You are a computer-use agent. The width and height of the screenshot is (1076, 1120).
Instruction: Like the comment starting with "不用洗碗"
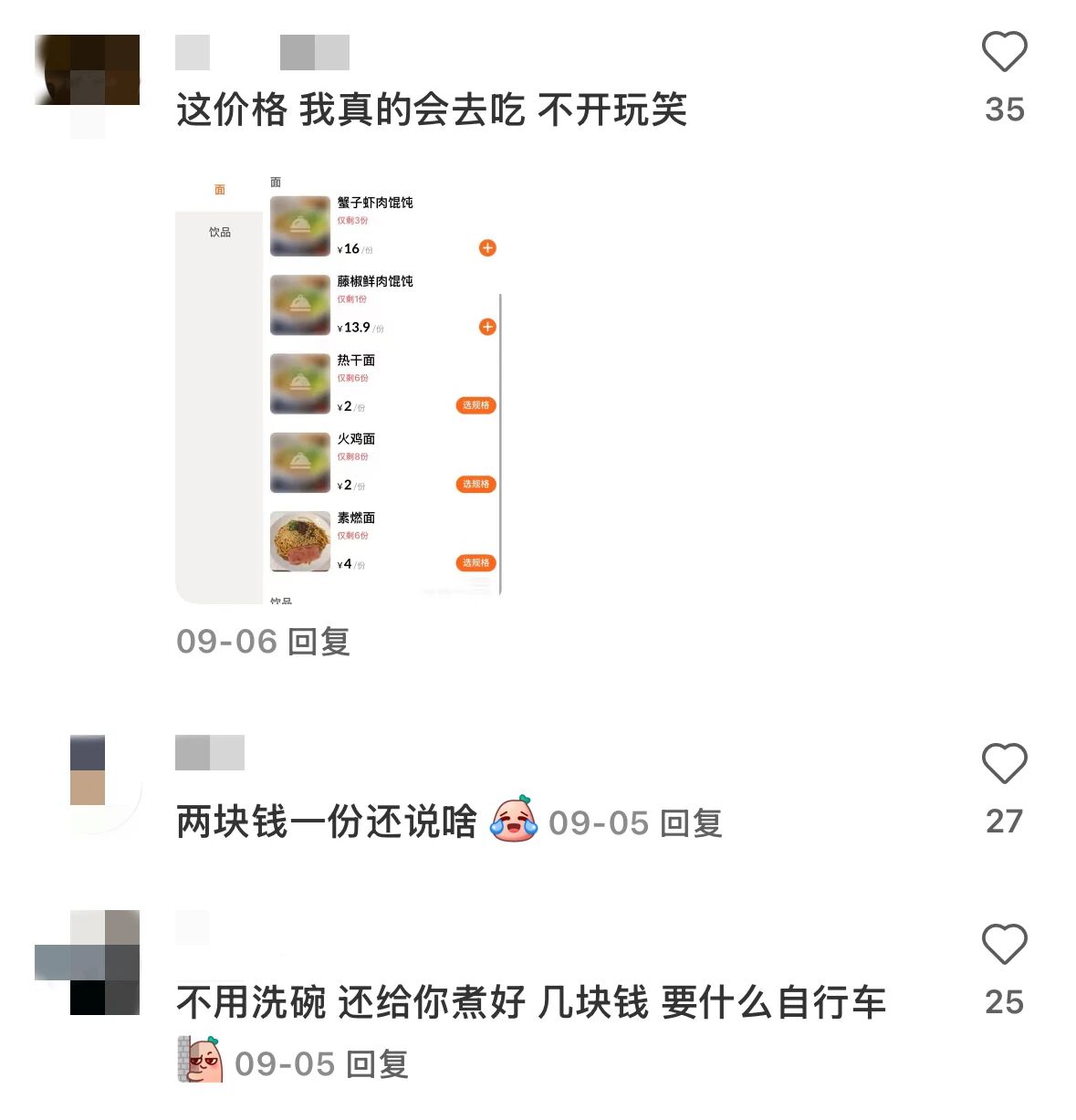(1004, 944)
